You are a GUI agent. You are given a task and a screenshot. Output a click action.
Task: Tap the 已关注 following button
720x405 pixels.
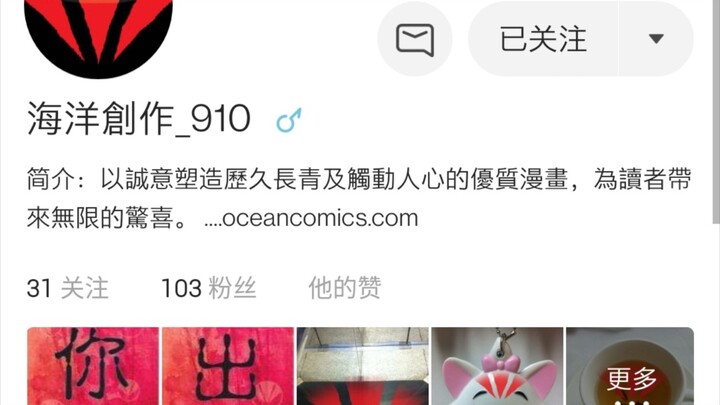pyautogui.click(x=543, y=39)
